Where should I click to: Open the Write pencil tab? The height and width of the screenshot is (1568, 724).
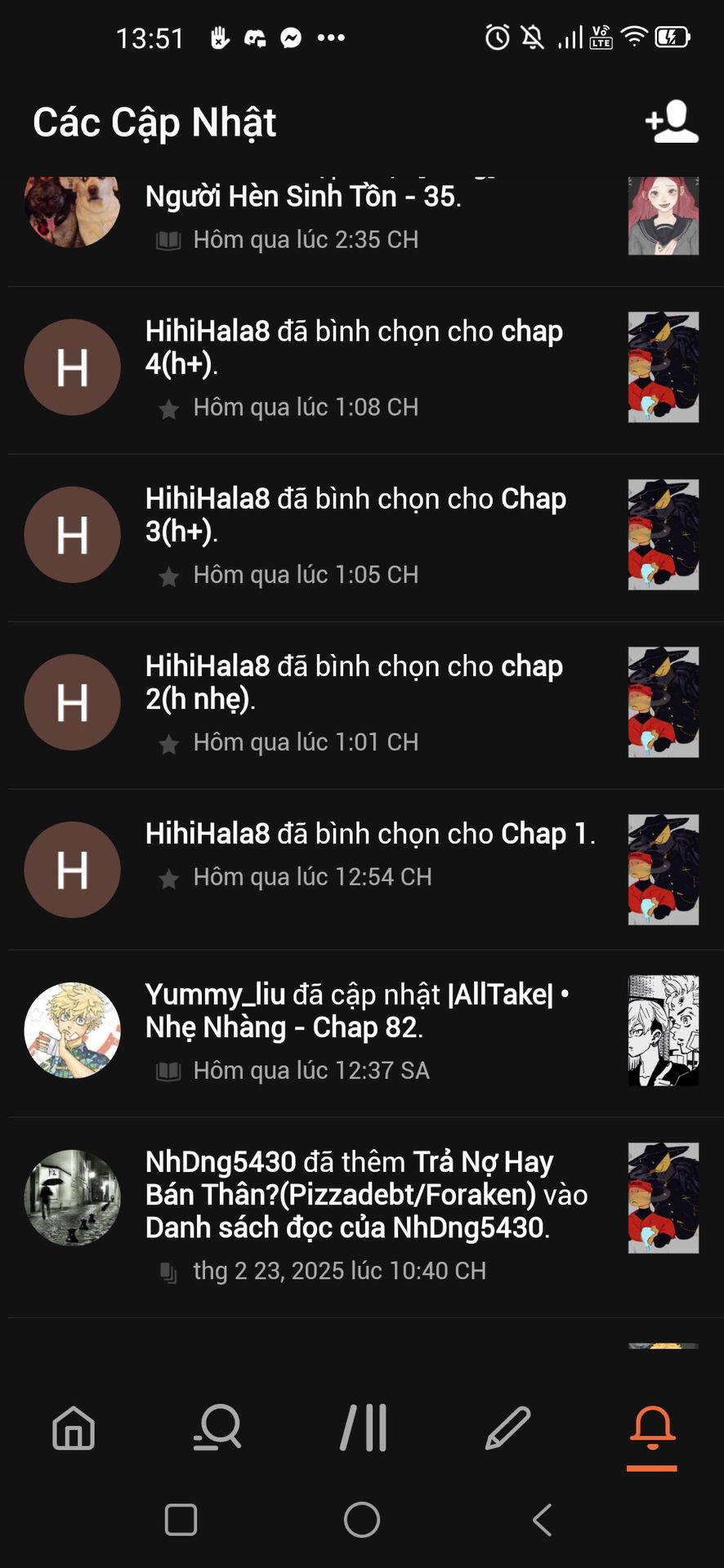tap(507, 1428)
